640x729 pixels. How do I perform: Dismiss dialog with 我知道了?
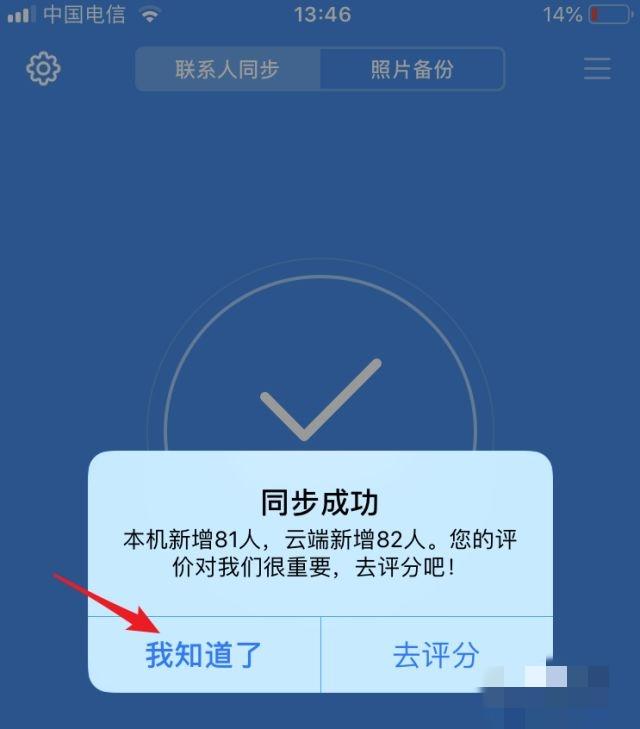click(204, 655)
